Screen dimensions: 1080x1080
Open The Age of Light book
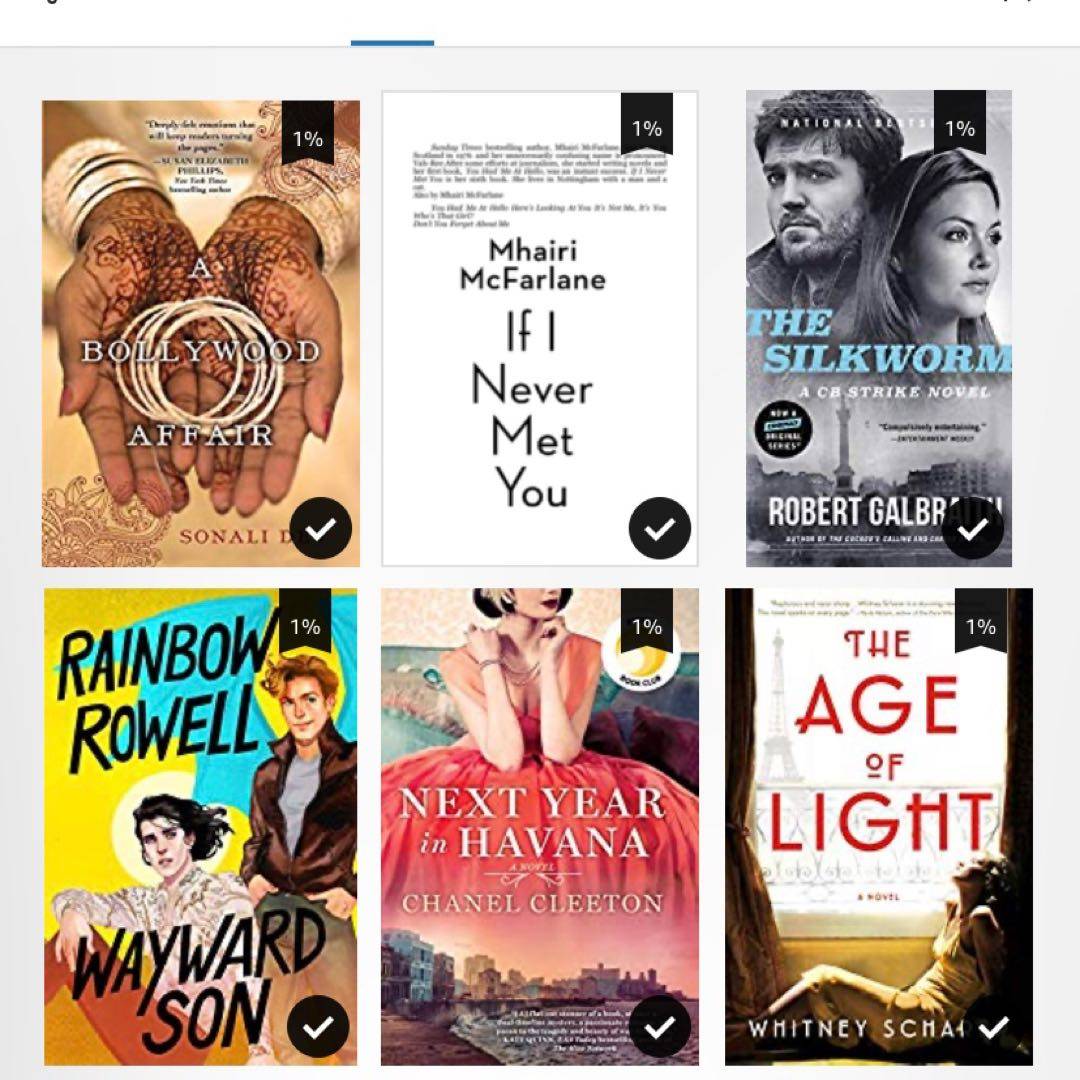878,825
